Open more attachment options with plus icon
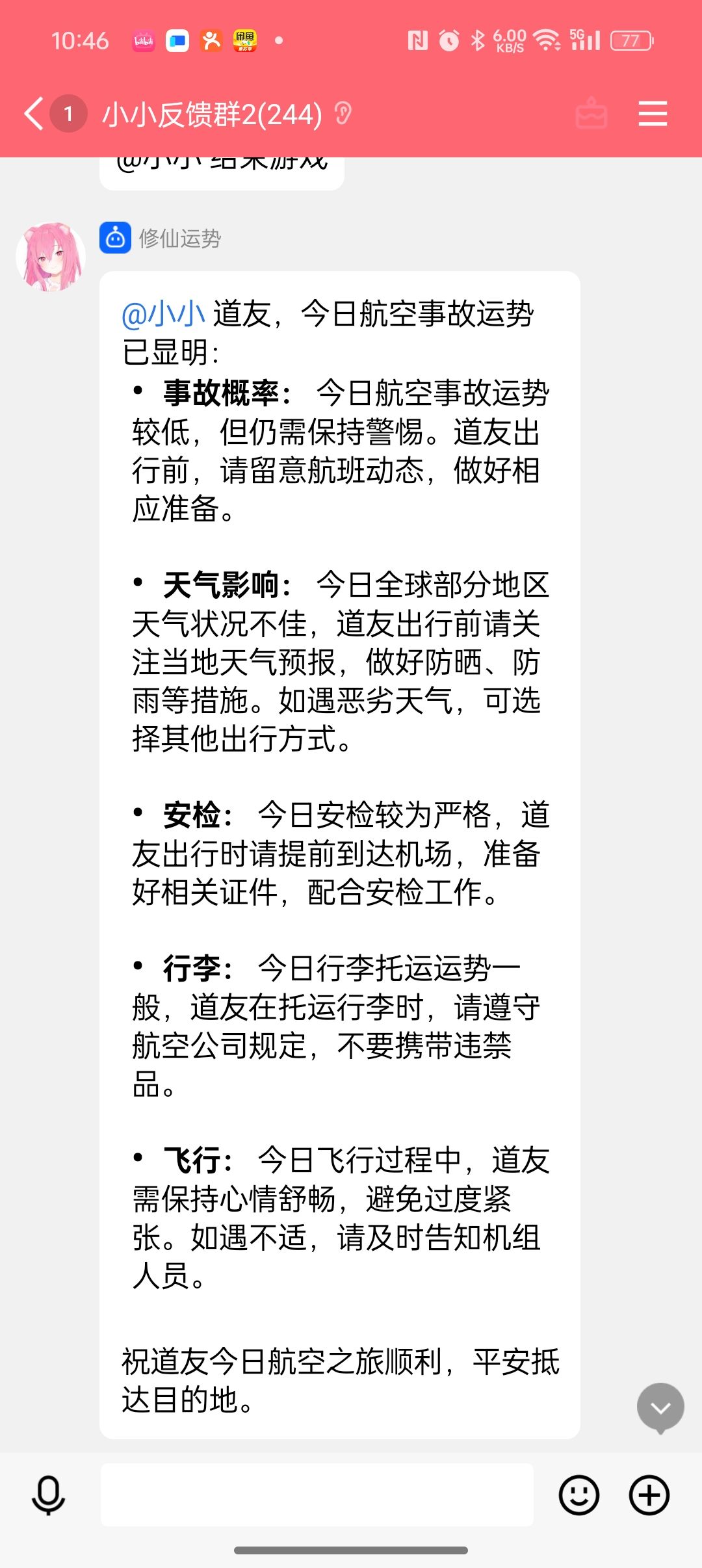The width and height of the screenshot is (702, 1568). click(649, 1495)
